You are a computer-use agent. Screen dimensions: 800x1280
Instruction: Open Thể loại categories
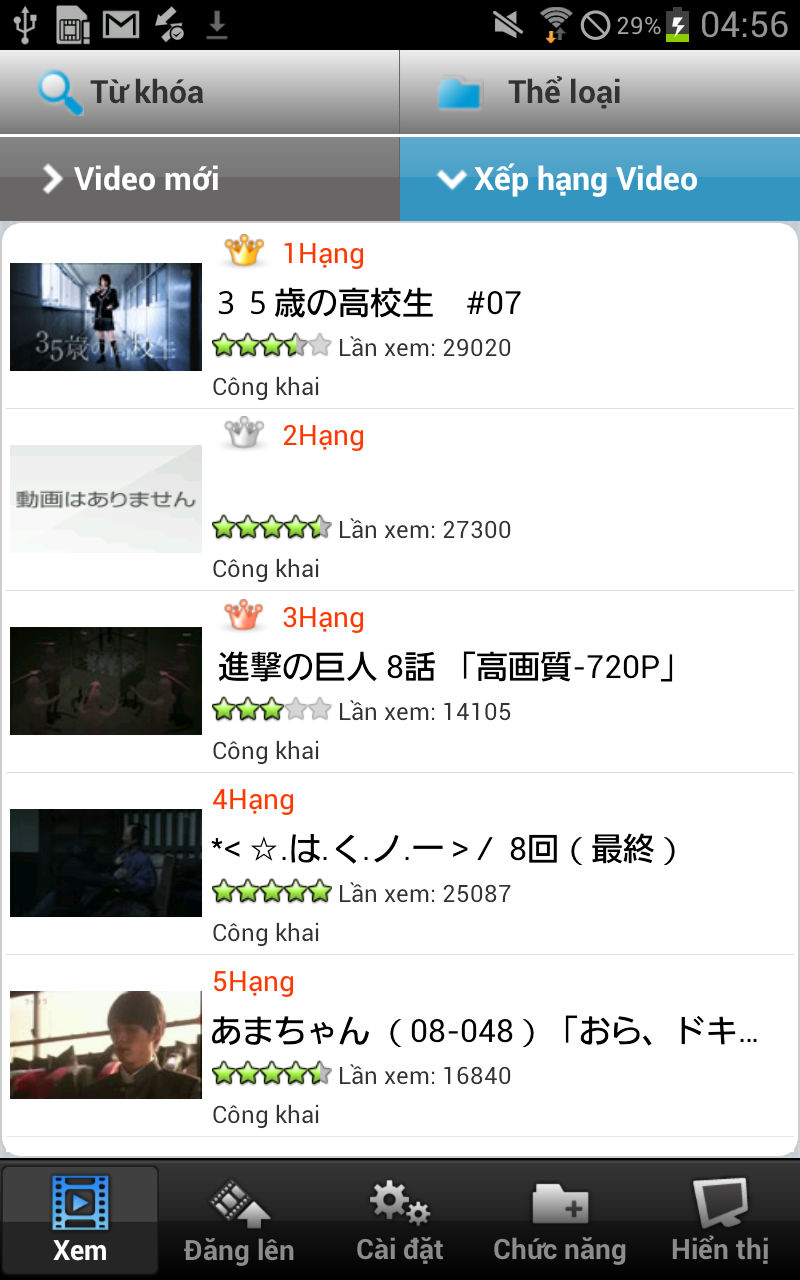tap(600, 92)
